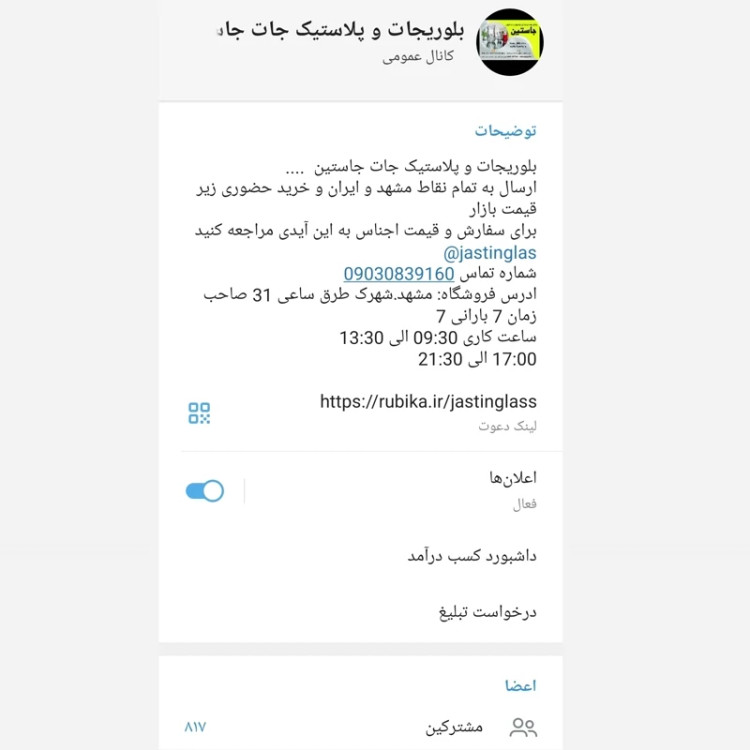Tap the rubika.ir/jastinglass invite link
The height and width of the screenshot is (750, 750).
point(428,402)
